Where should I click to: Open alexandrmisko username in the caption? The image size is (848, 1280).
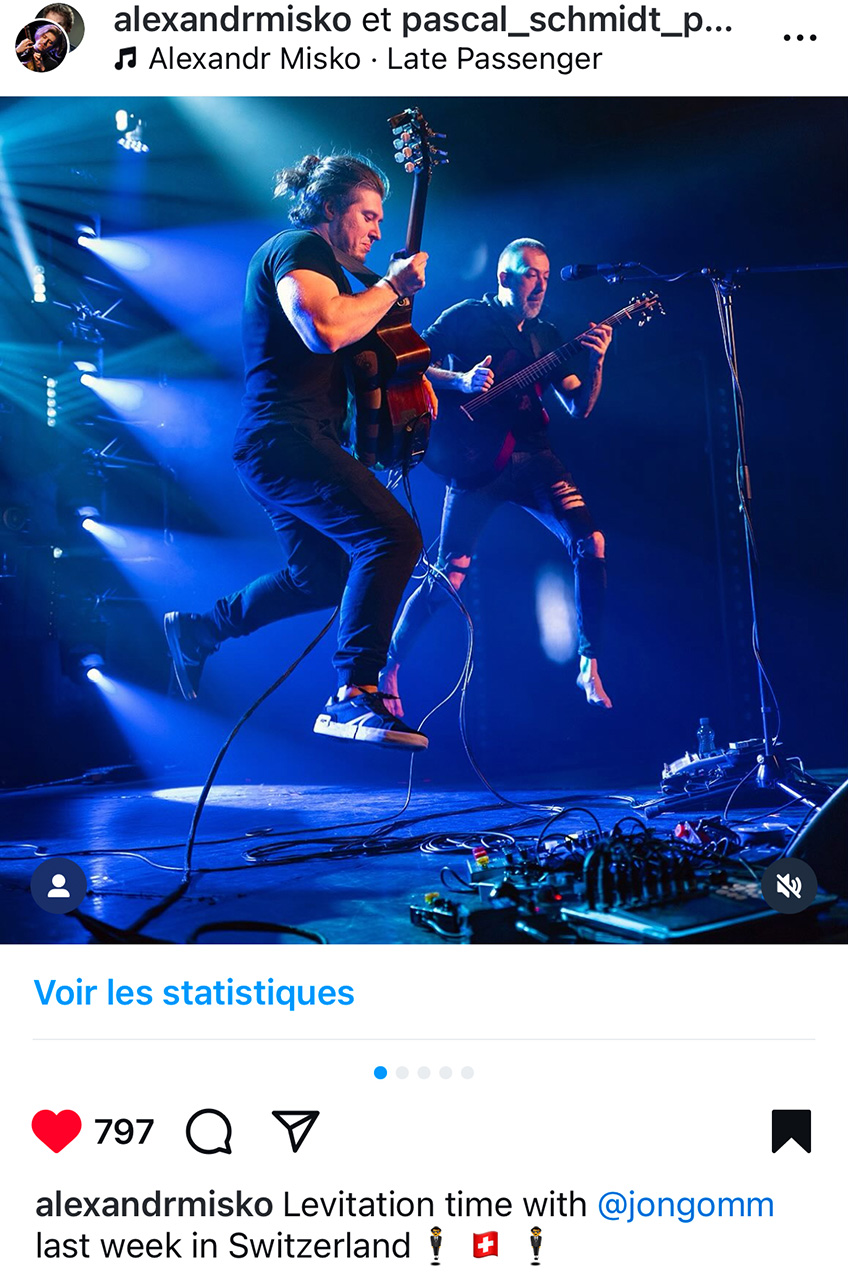point(154,1205)
